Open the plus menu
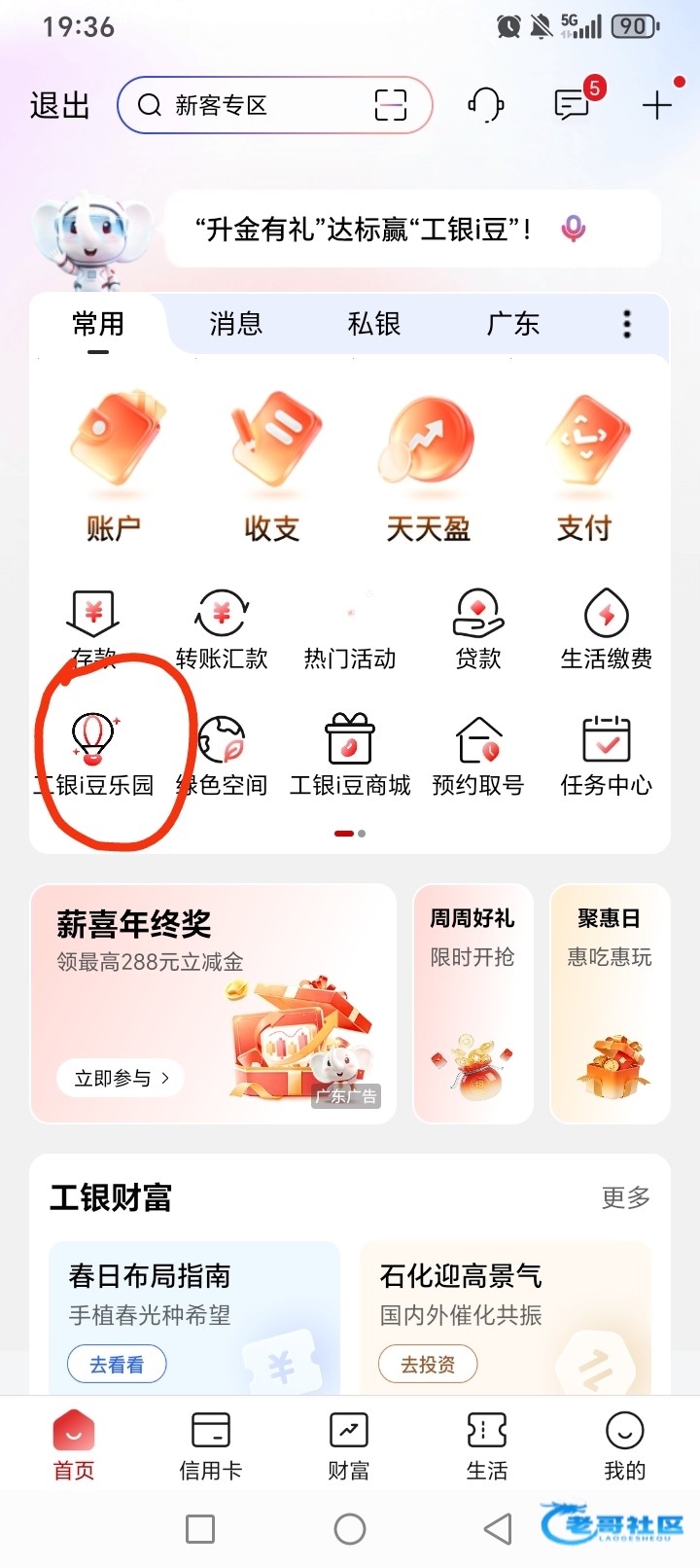700x1568 pixels. [x=657, y=105]
